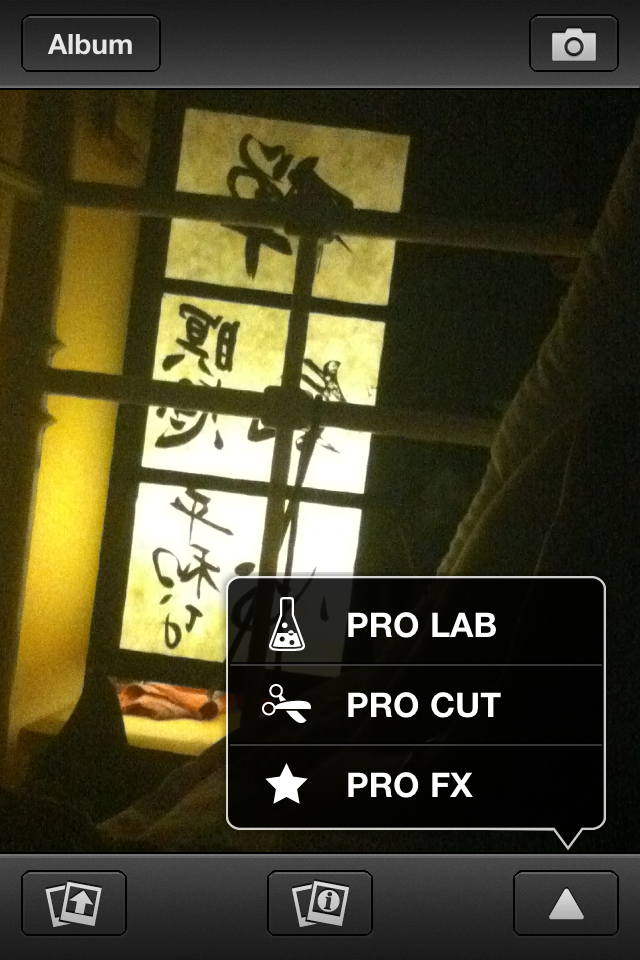Select PRO LAB from the popup menu

[416, 625]
